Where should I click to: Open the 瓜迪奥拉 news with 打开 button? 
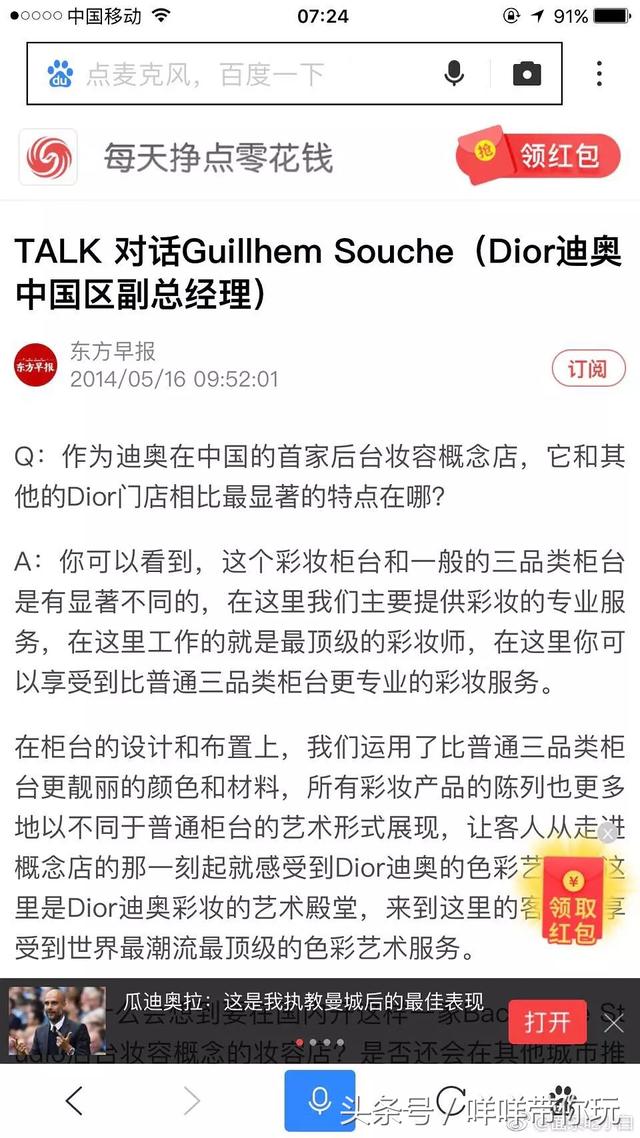pos(547,1022)
